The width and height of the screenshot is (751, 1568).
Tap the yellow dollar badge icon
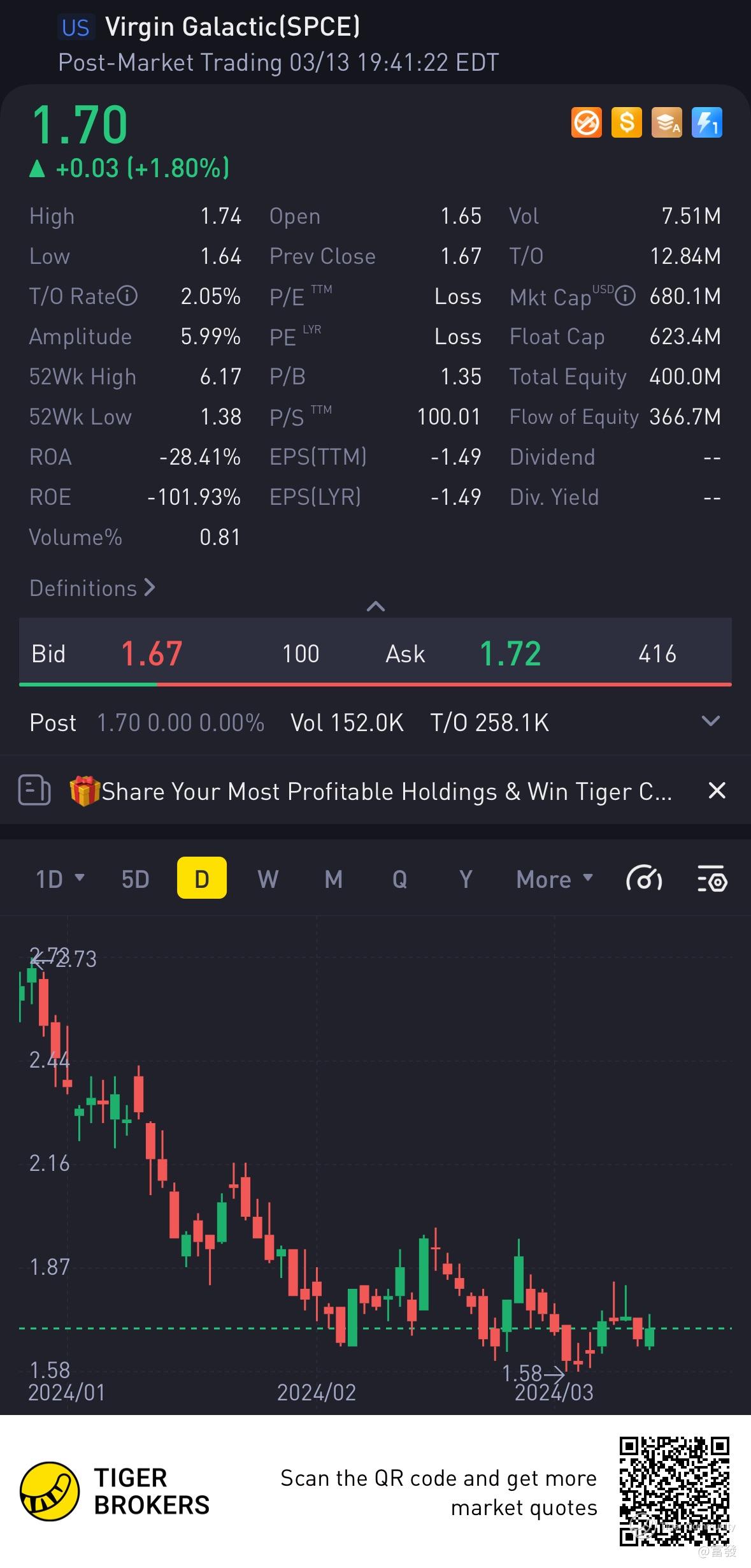pyautogui.click(x=626, y=122)
